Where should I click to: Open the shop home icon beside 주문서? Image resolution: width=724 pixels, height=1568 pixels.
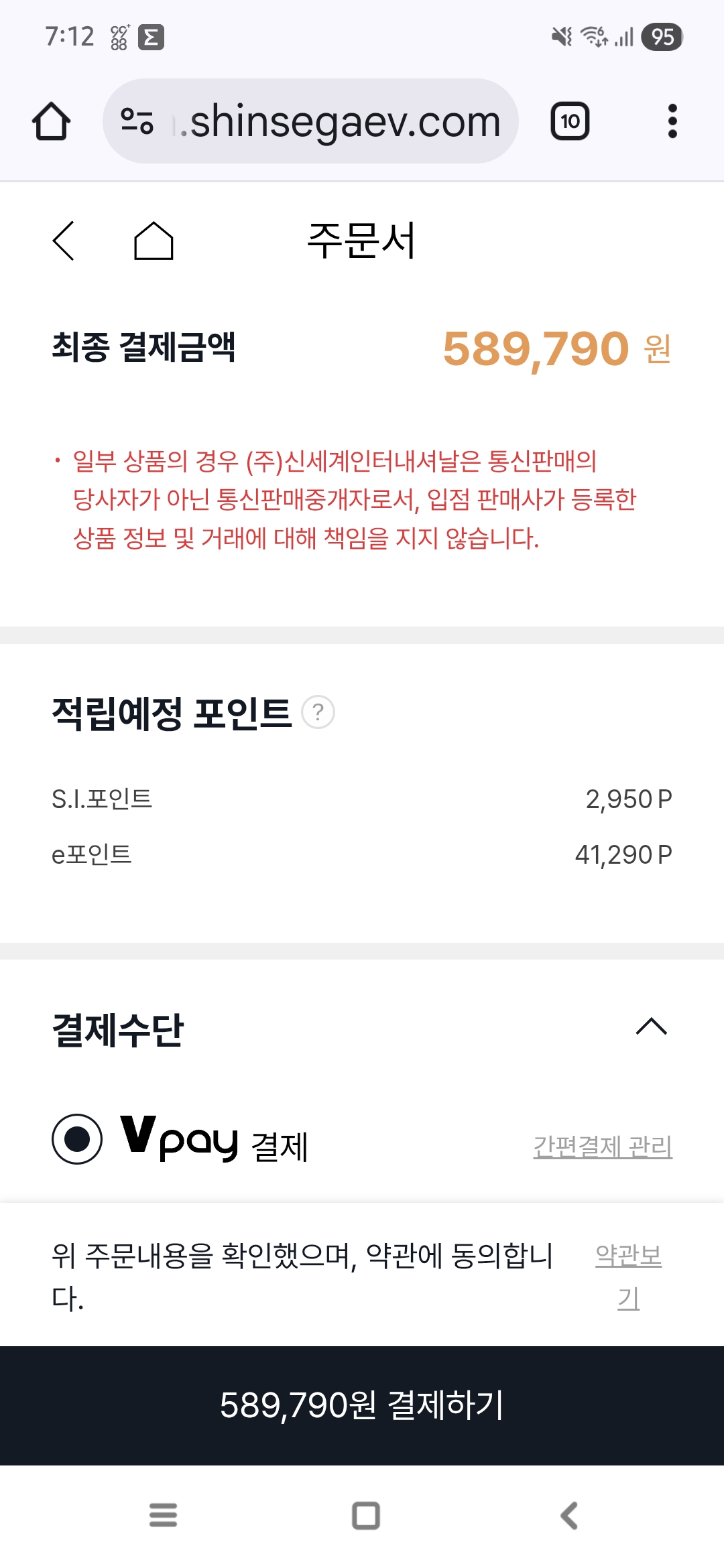point(154,241)
